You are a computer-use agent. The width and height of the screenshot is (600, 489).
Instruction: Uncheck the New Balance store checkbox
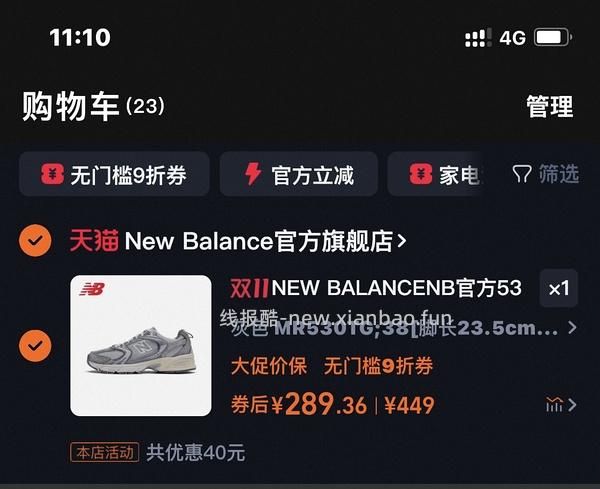(35, 240)
